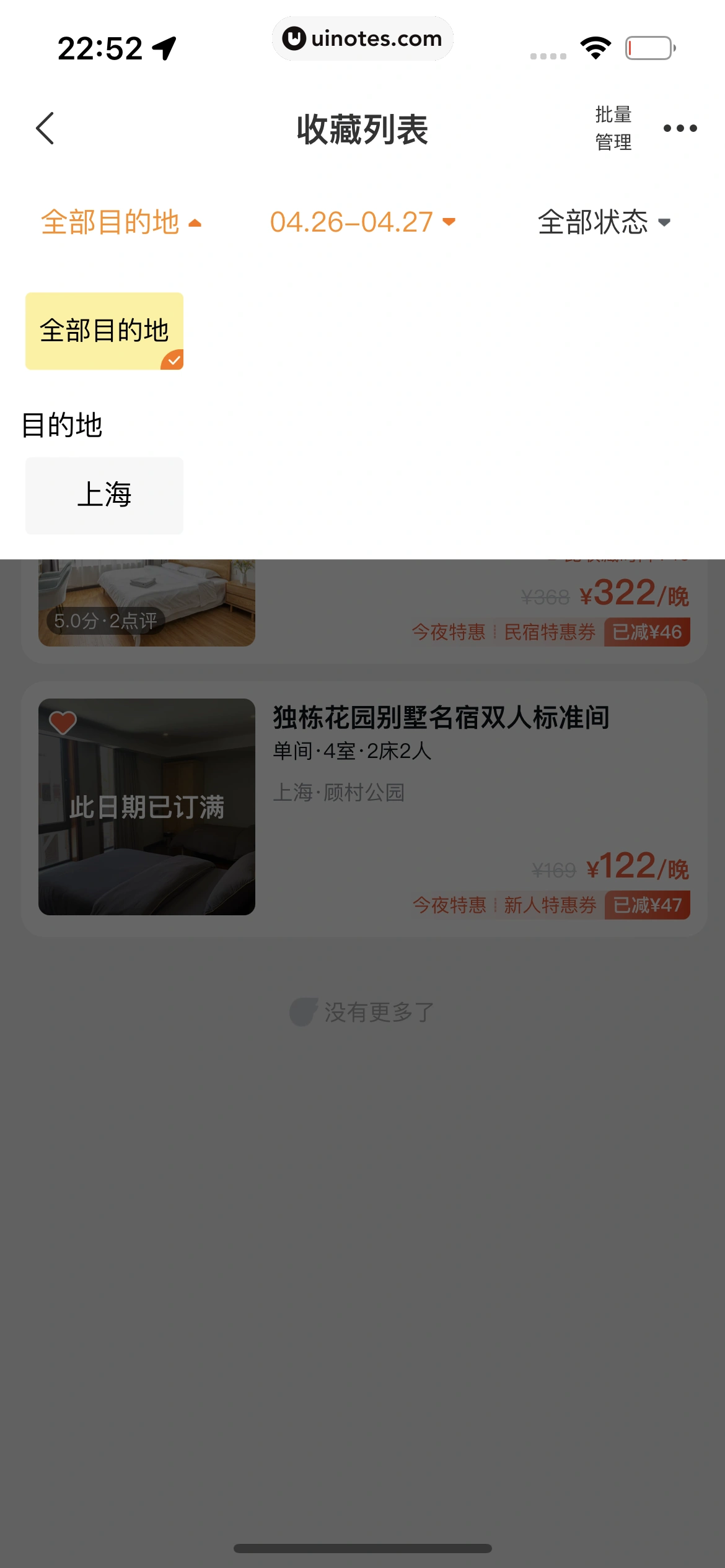Unfavorite 独栋花园别墅名宿 via the heart icon

tap(63, 722)
